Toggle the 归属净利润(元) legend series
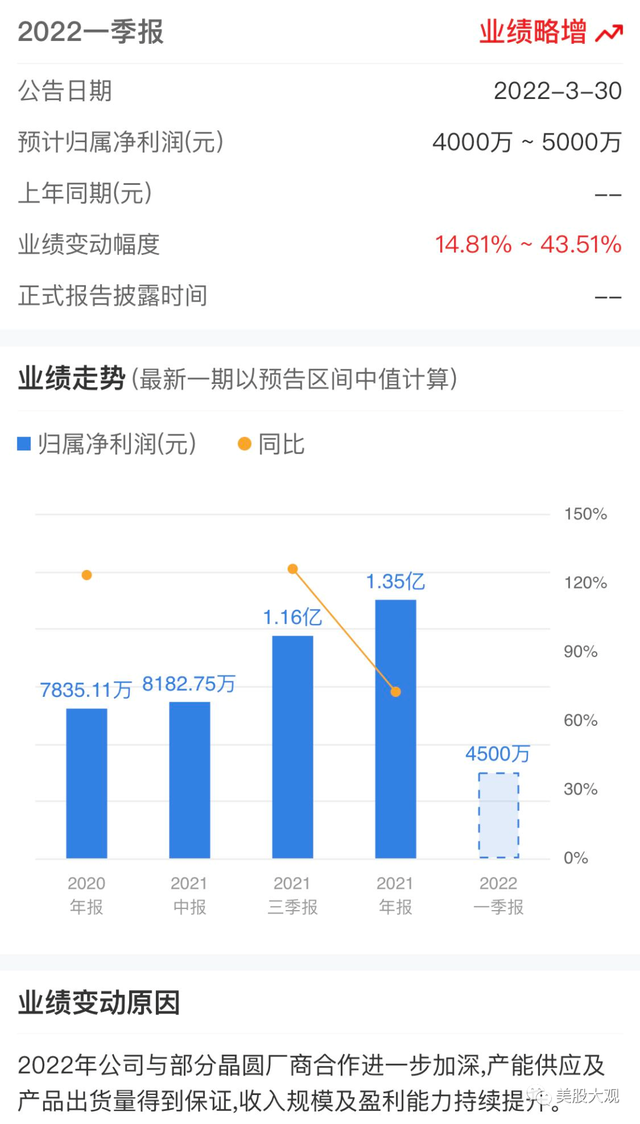This screenshot has height=1124, width=640. (107, 444)
